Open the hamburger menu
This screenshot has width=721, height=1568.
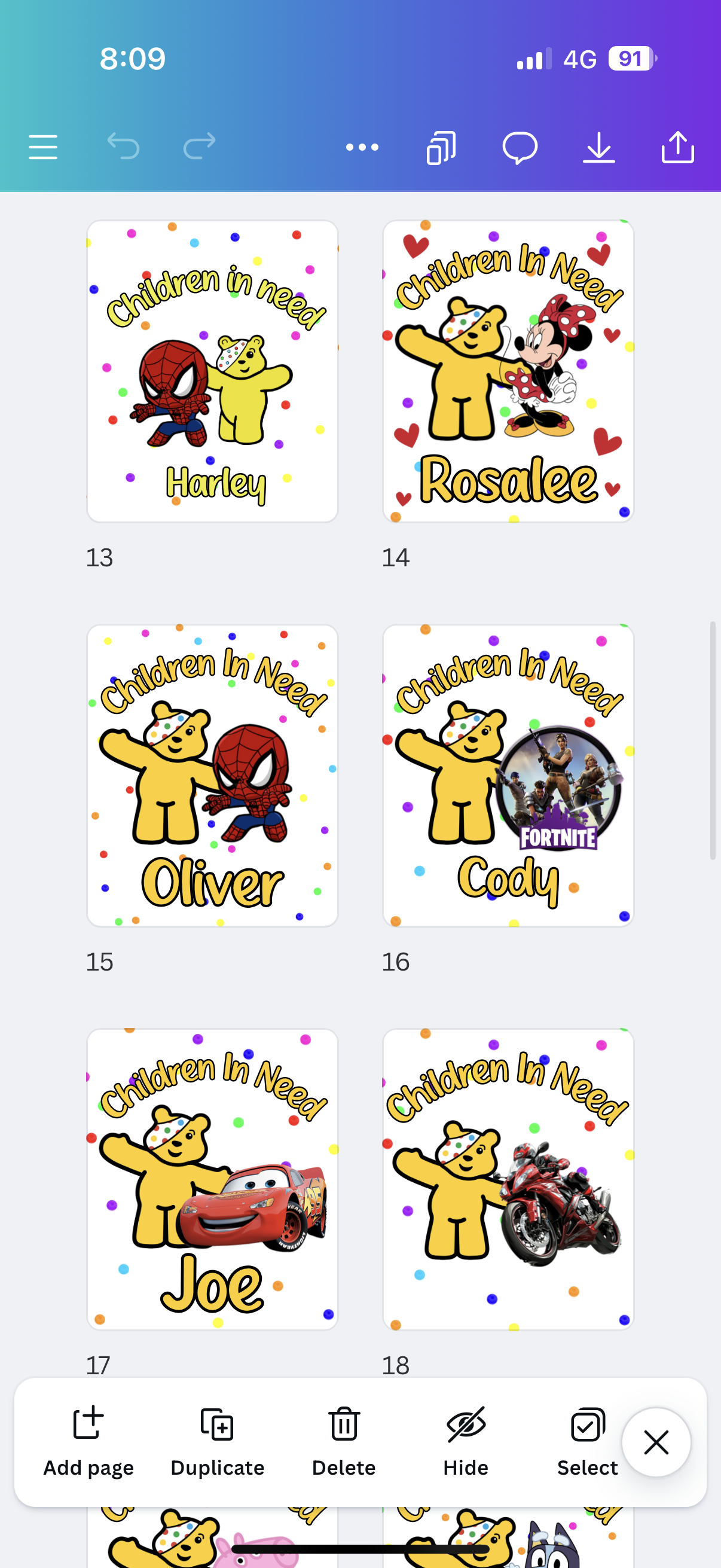tap(42, 147)
